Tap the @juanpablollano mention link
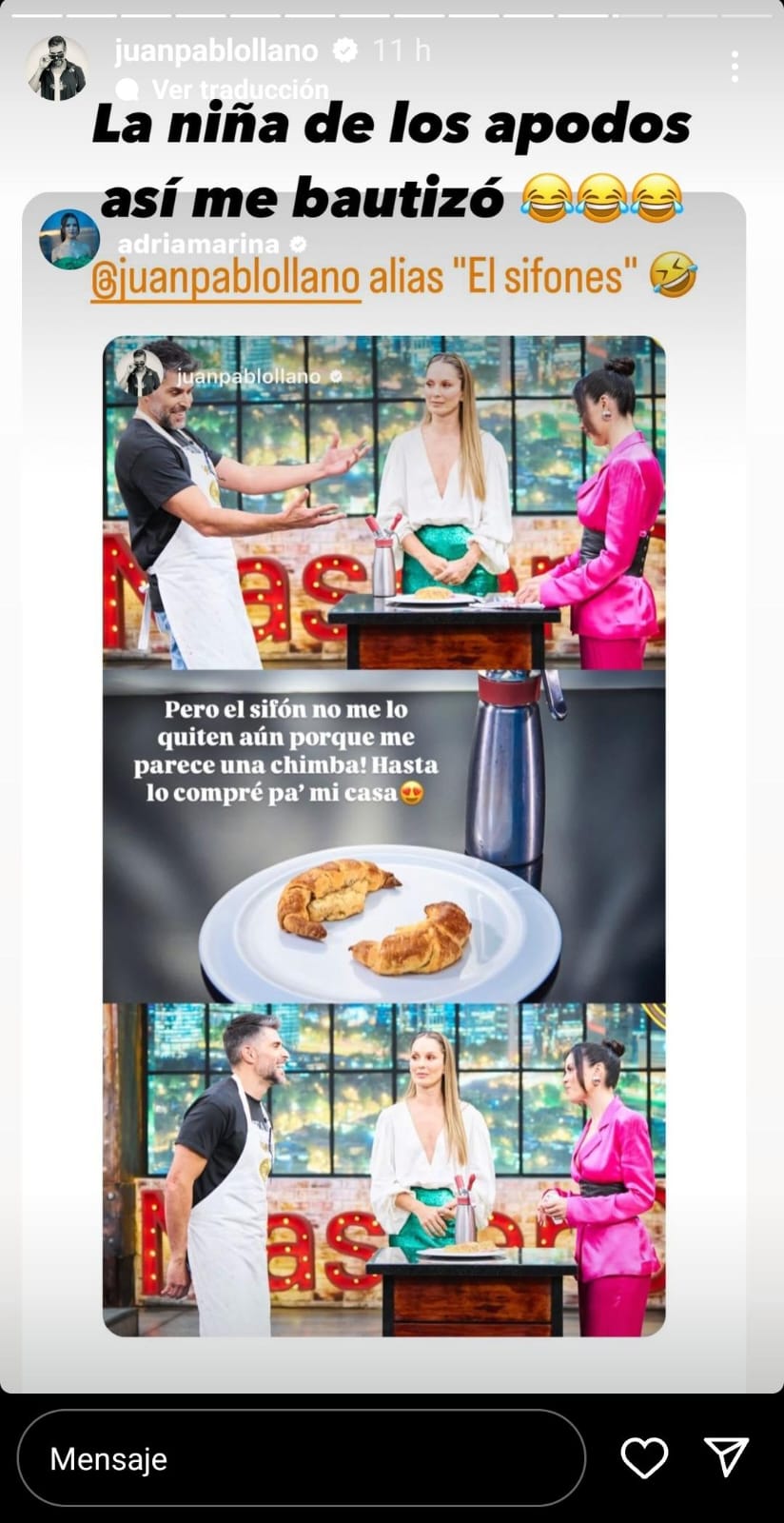 coord(225,279)
